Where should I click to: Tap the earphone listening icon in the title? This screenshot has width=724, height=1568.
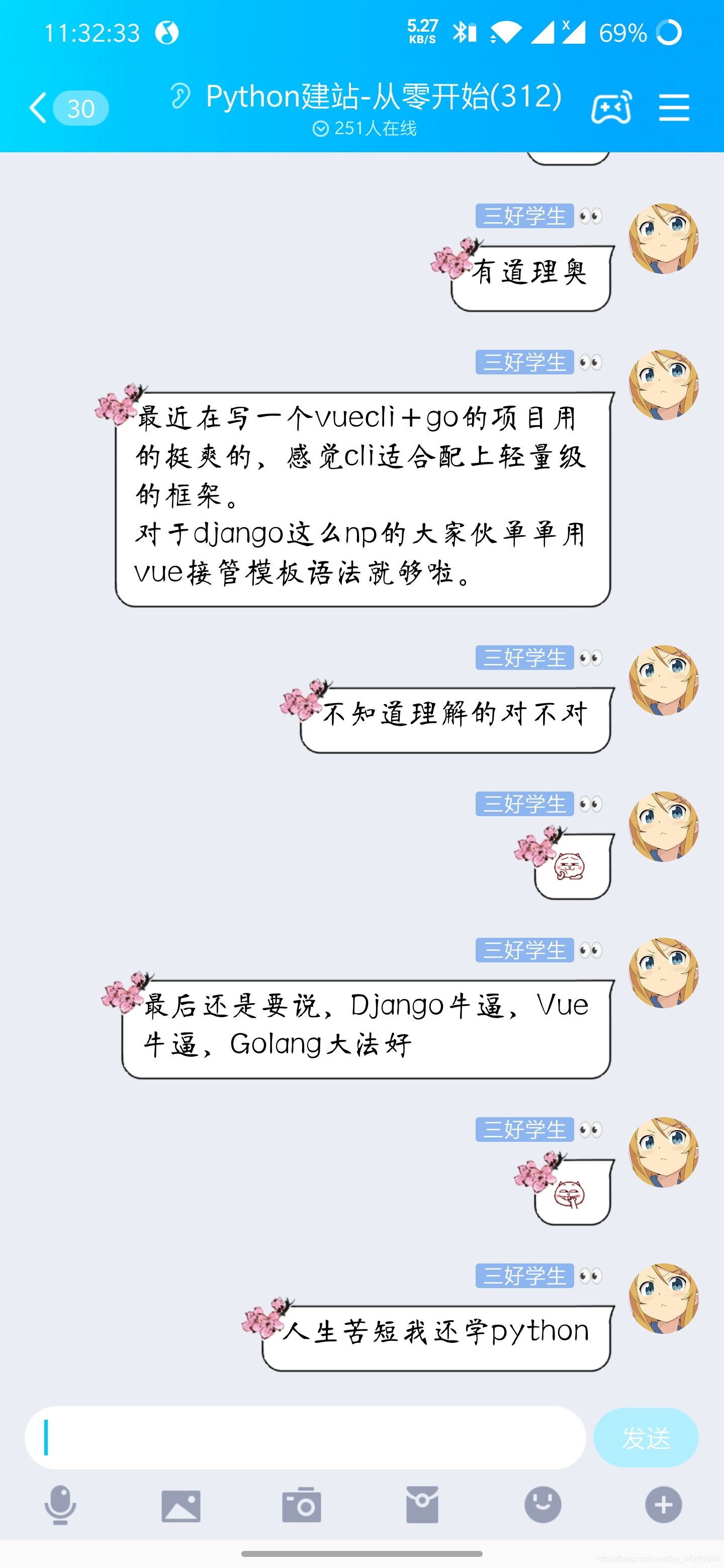pyautogui.click(x=180, y=95)
